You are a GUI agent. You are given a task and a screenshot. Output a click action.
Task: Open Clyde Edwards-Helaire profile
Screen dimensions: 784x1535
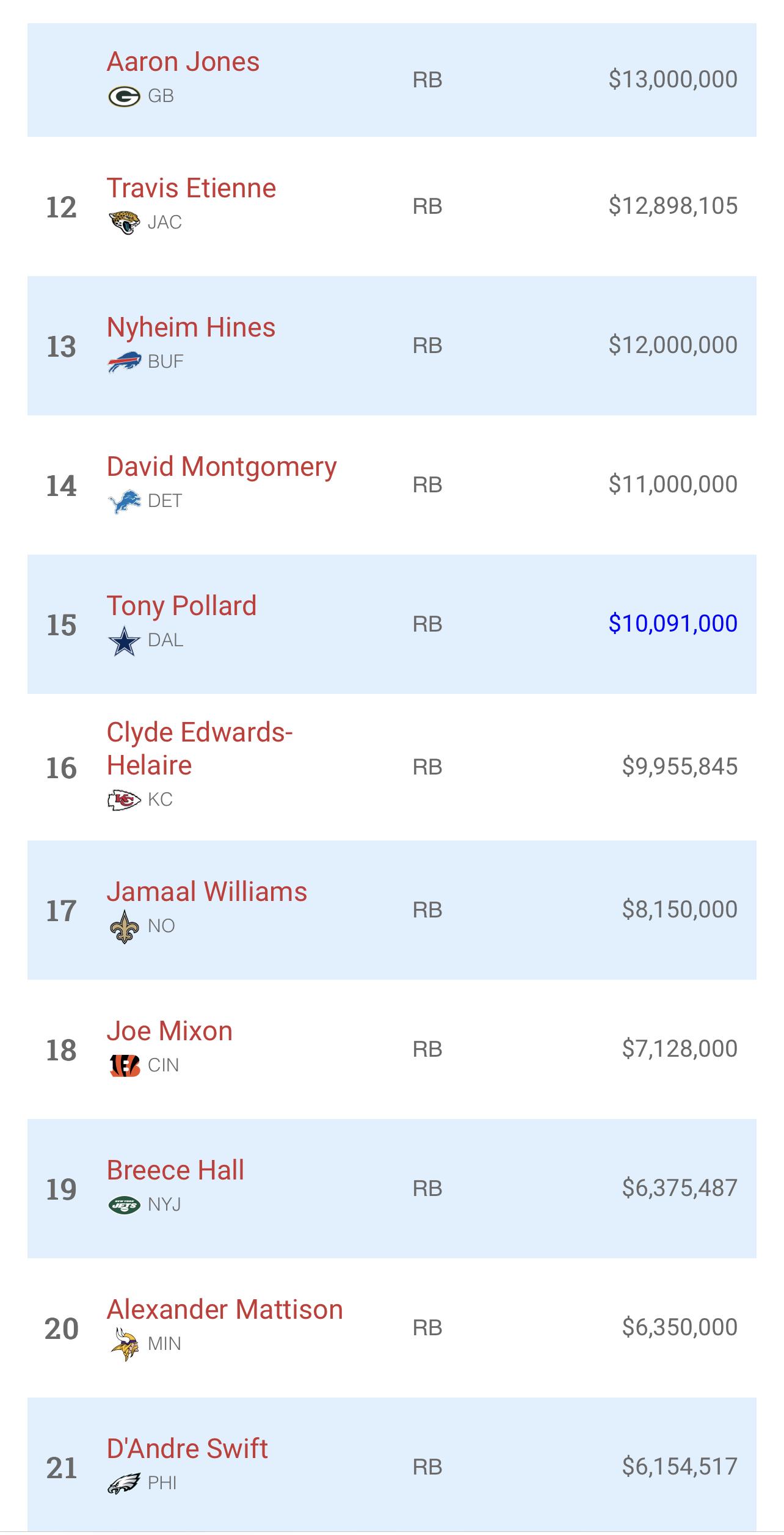click(200, 749)
